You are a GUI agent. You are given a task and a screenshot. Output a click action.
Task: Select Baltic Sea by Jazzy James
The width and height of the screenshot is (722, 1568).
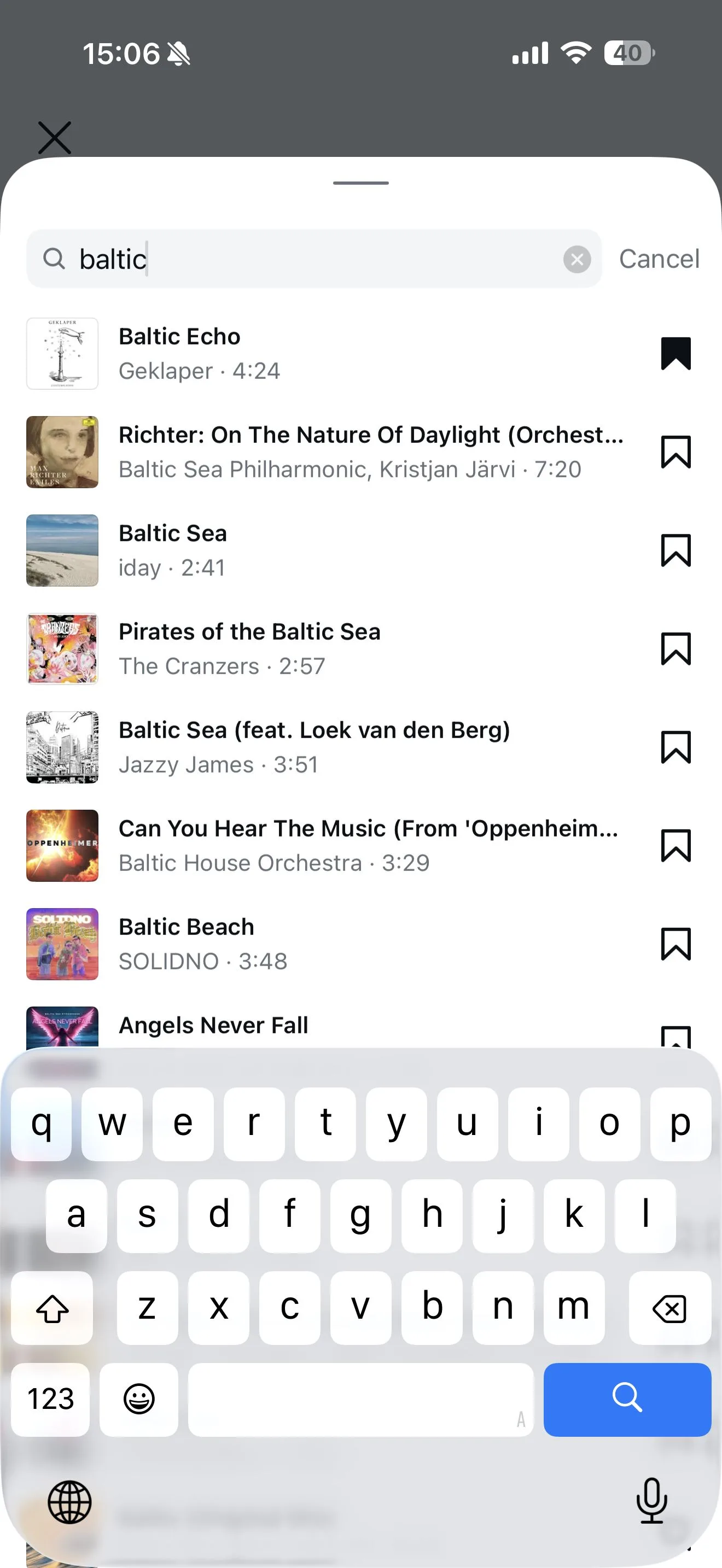pos(329,747)
